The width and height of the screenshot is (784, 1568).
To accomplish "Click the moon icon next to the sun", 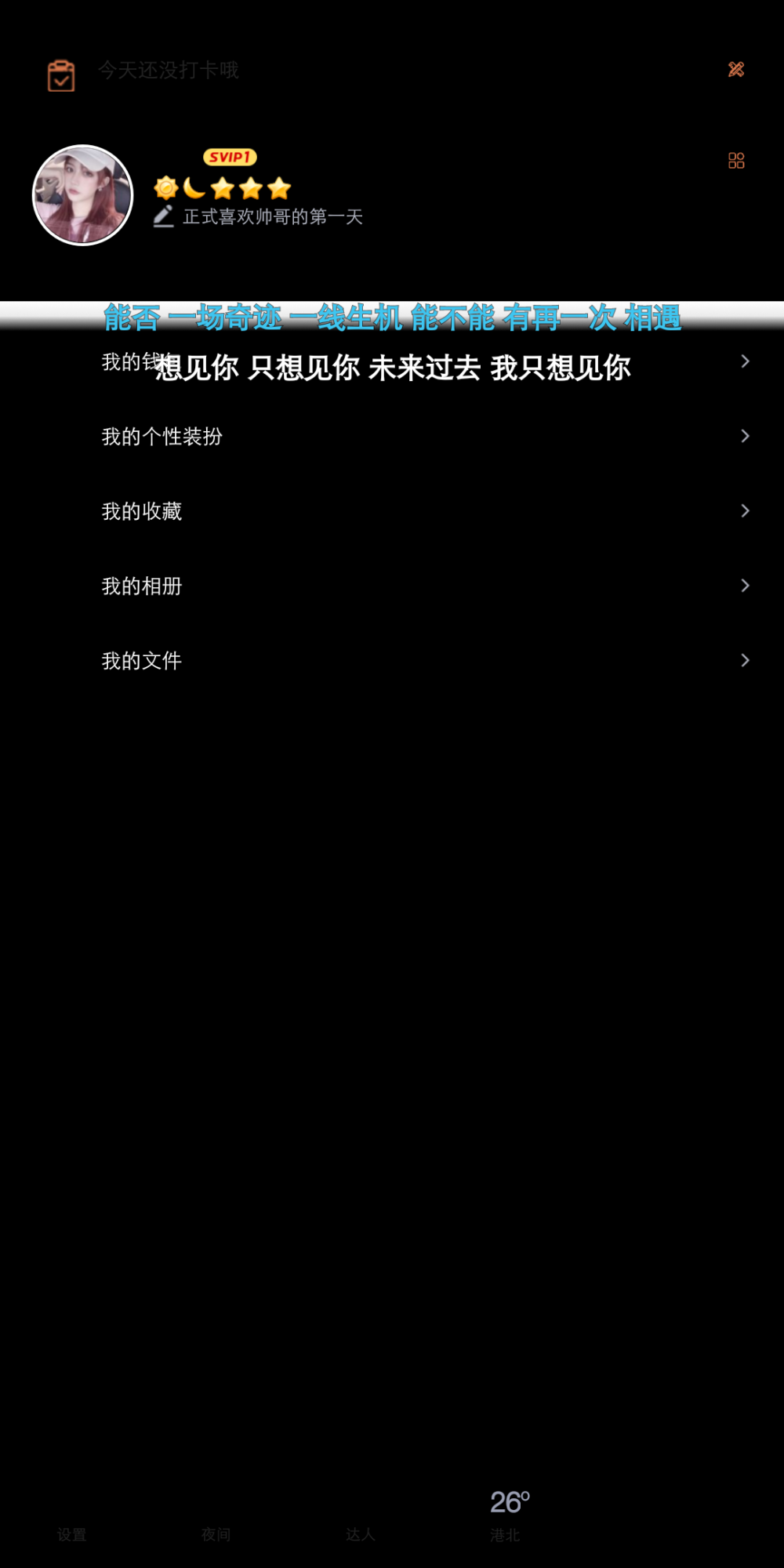I will 194,187.
